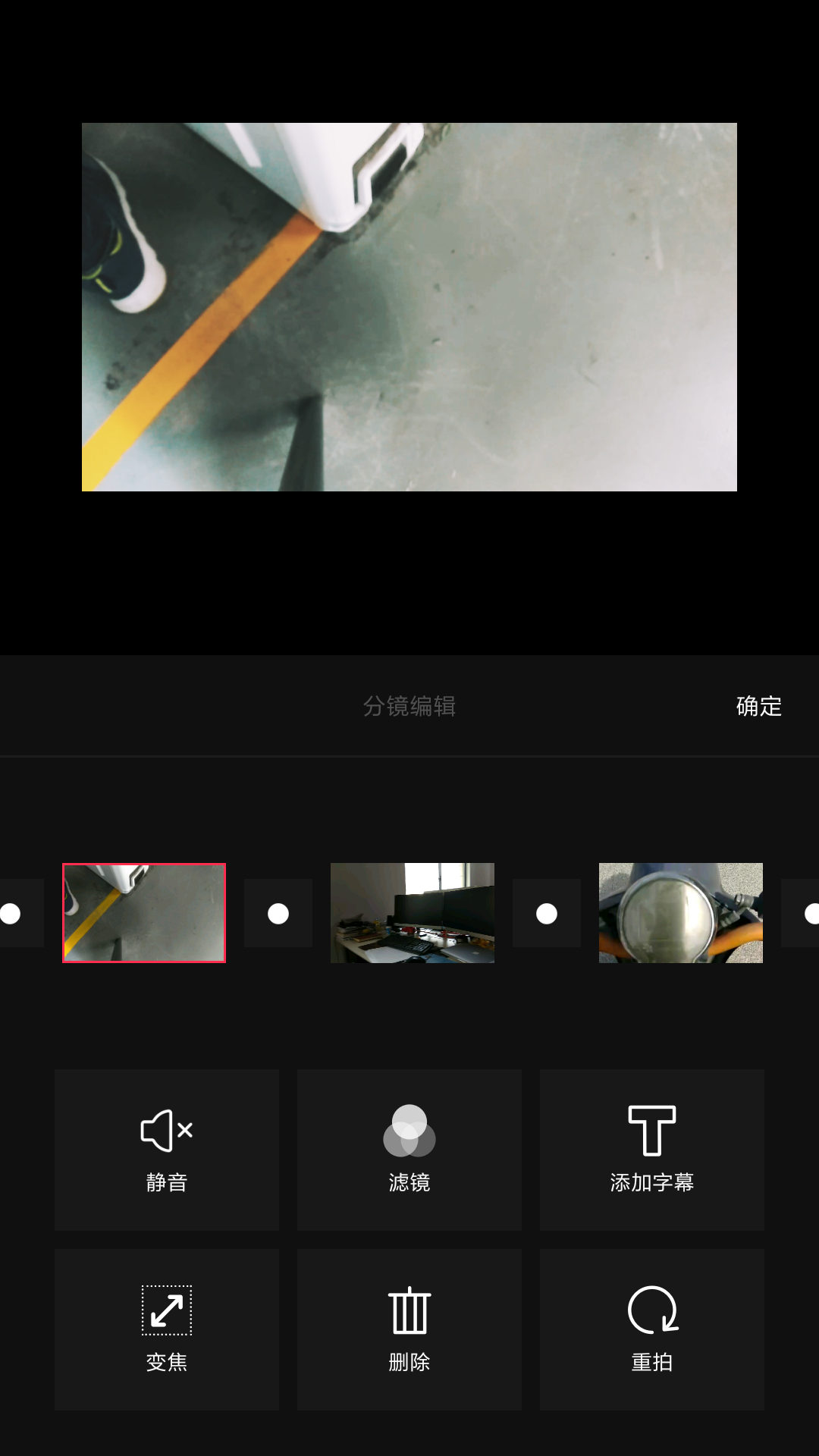Tap the 静音 tile label
This screenshot has width=819, height=1456.
pyautogui.click(x=166, y=1180)
